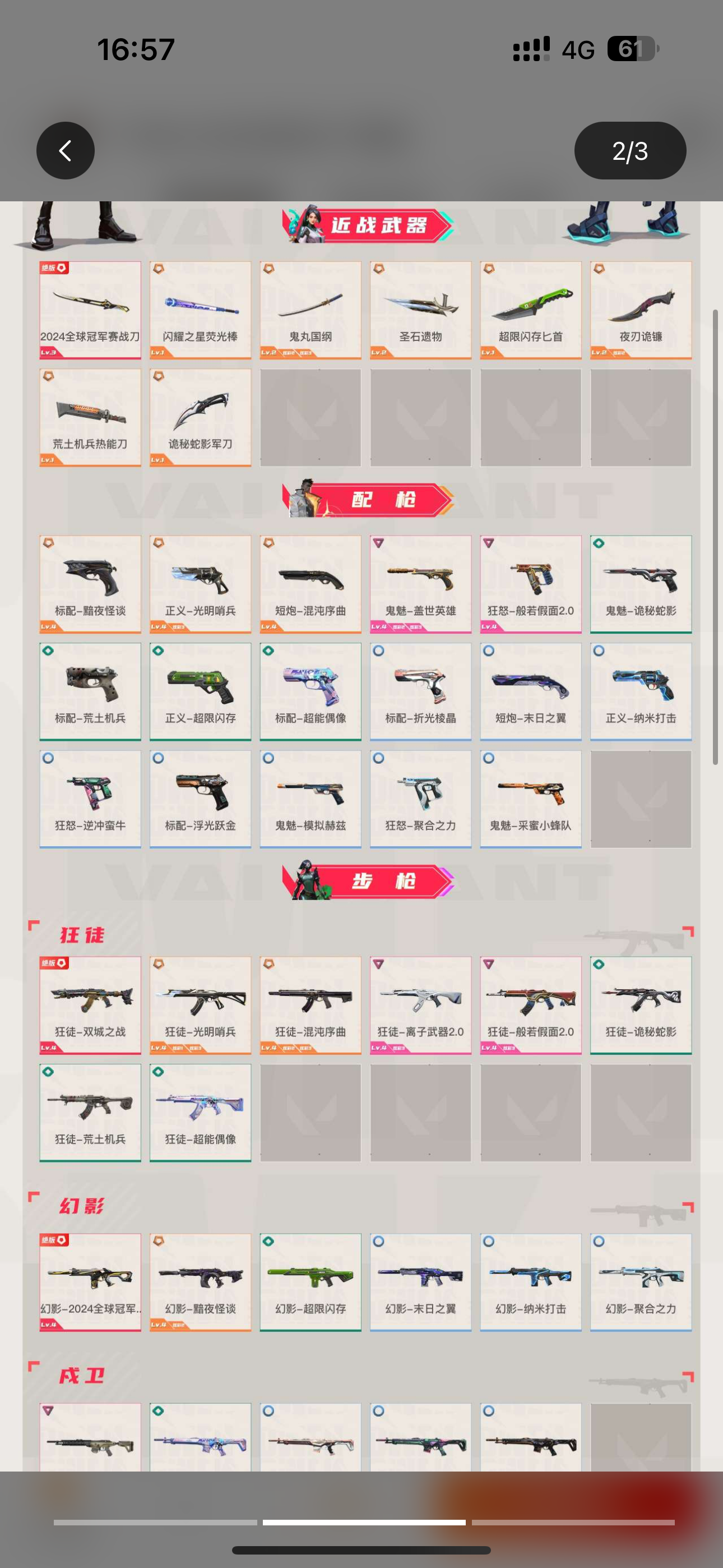Go back using the arrow button
Image resolution: width=723 pixels, height=1568 pixels.
[65, 150]
